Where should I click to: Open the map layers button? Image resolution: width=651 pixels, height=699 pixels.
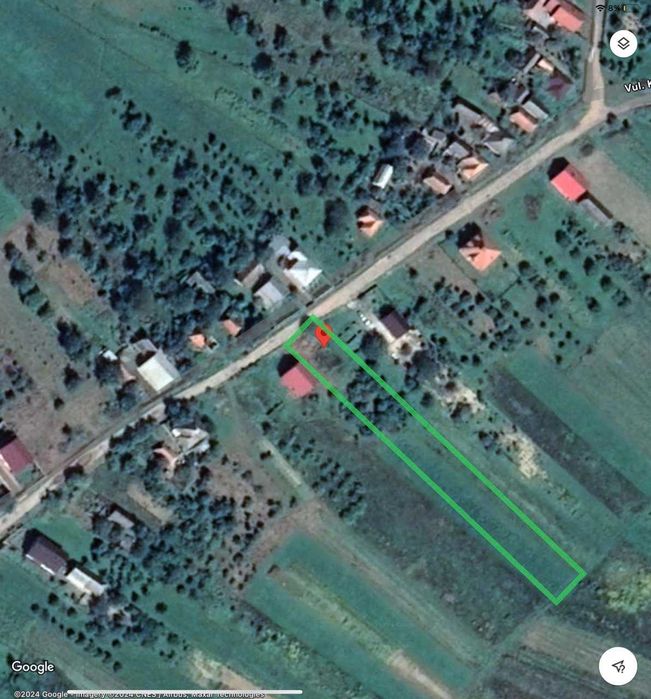622,43
